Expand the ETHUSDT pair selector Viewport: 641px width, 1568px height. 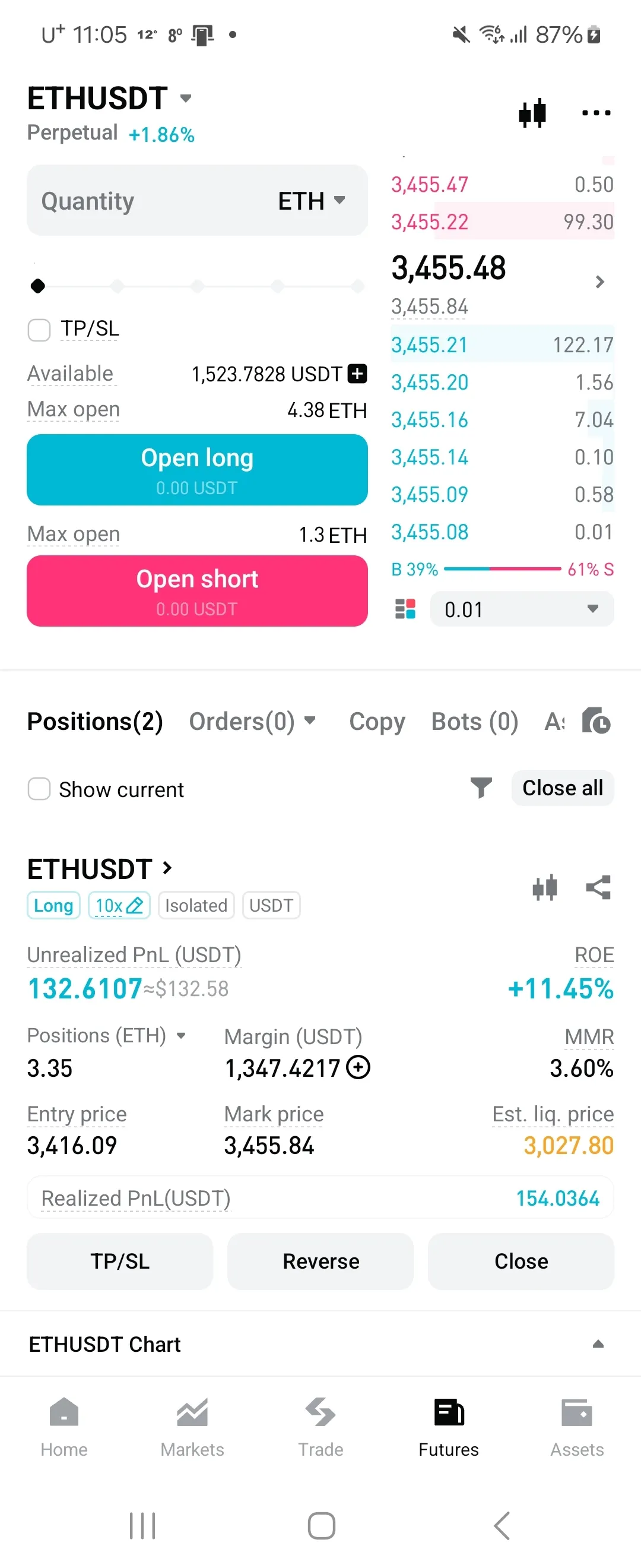tap(109, 99)
